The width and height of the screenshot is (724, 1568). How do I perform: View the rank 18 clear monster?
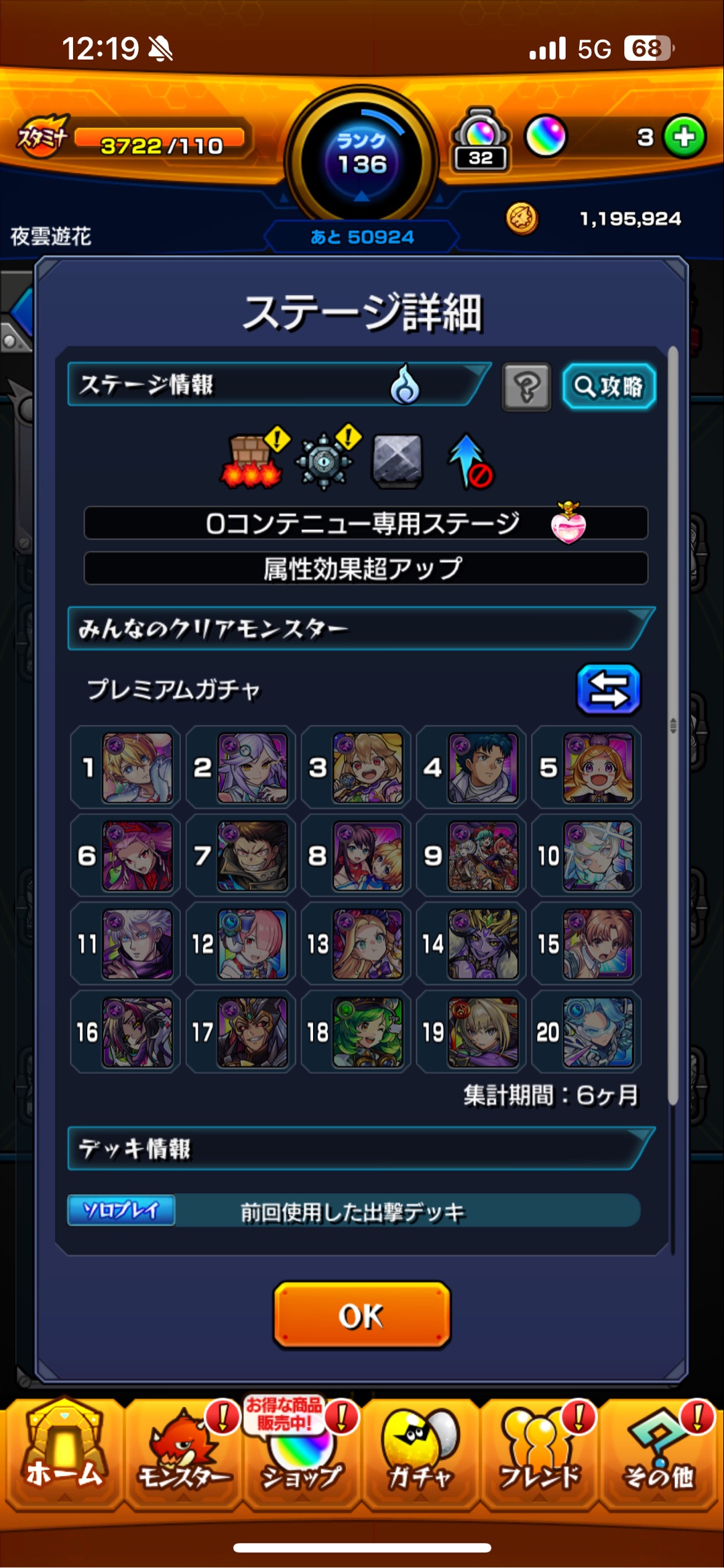point(367,1032)
